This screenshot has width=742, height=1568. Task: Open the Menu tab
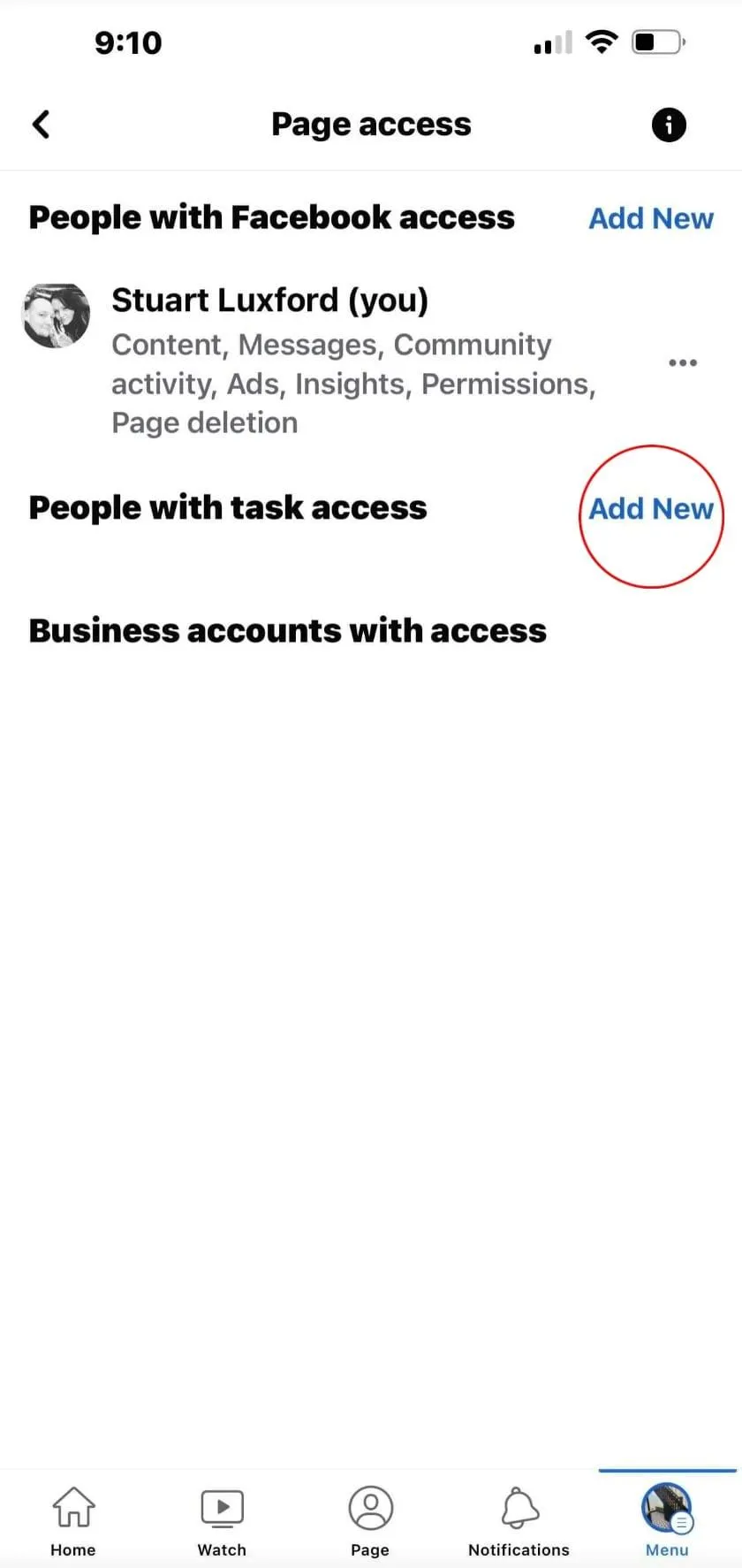pos(667,1519)
